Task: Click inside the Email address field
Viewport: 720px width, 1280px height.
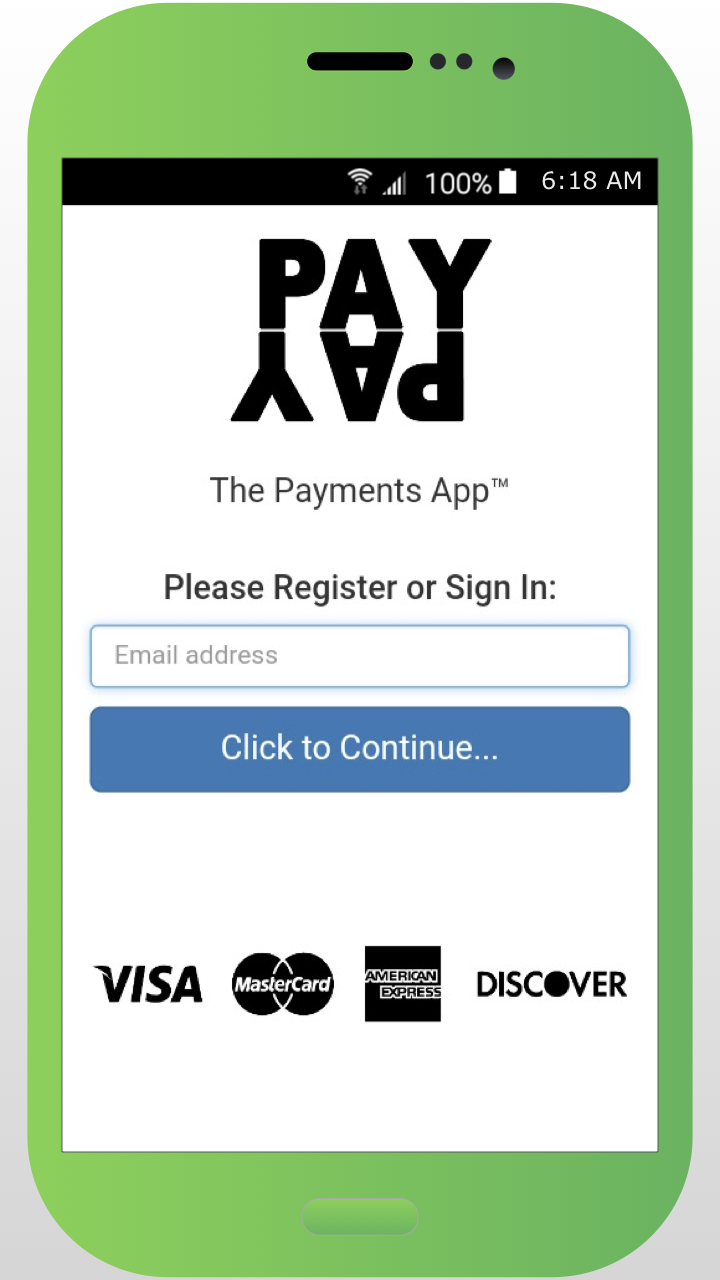Action: (360, 656)
